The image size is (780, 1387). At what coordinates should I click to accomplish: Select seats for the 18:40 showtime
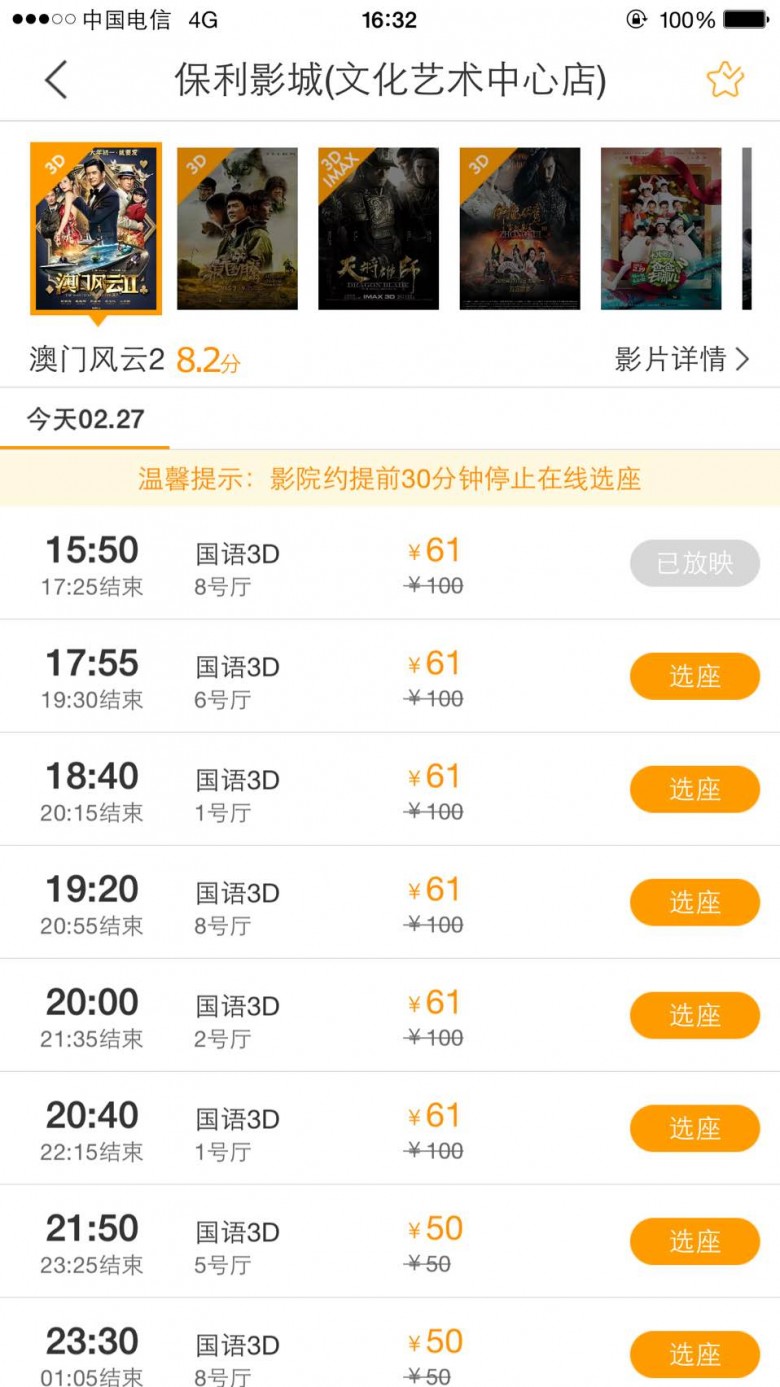[694, 789]
